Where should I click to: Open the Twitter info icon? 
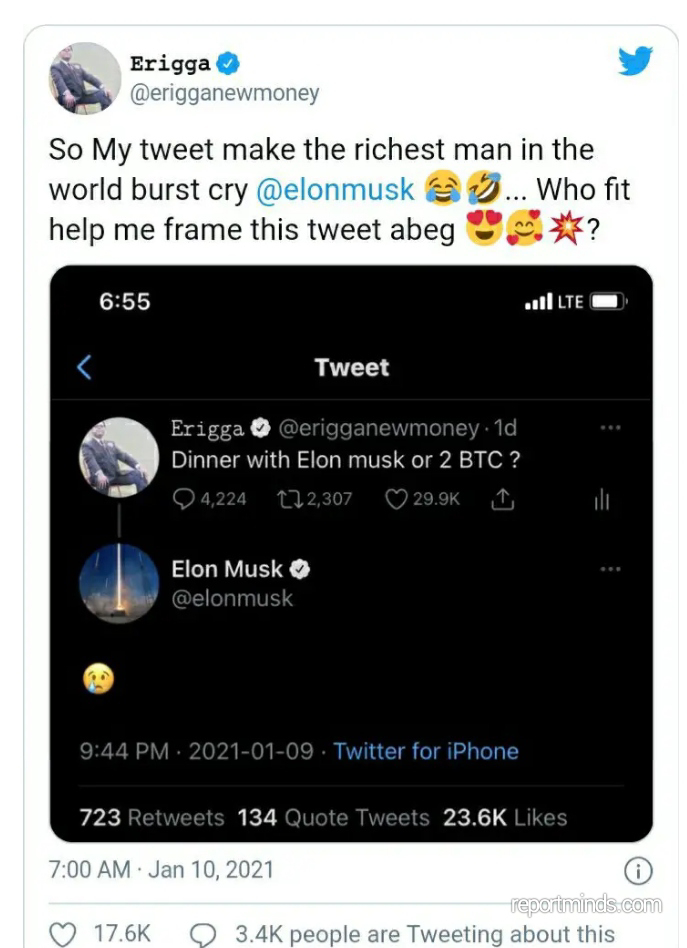tap(638, 871)
